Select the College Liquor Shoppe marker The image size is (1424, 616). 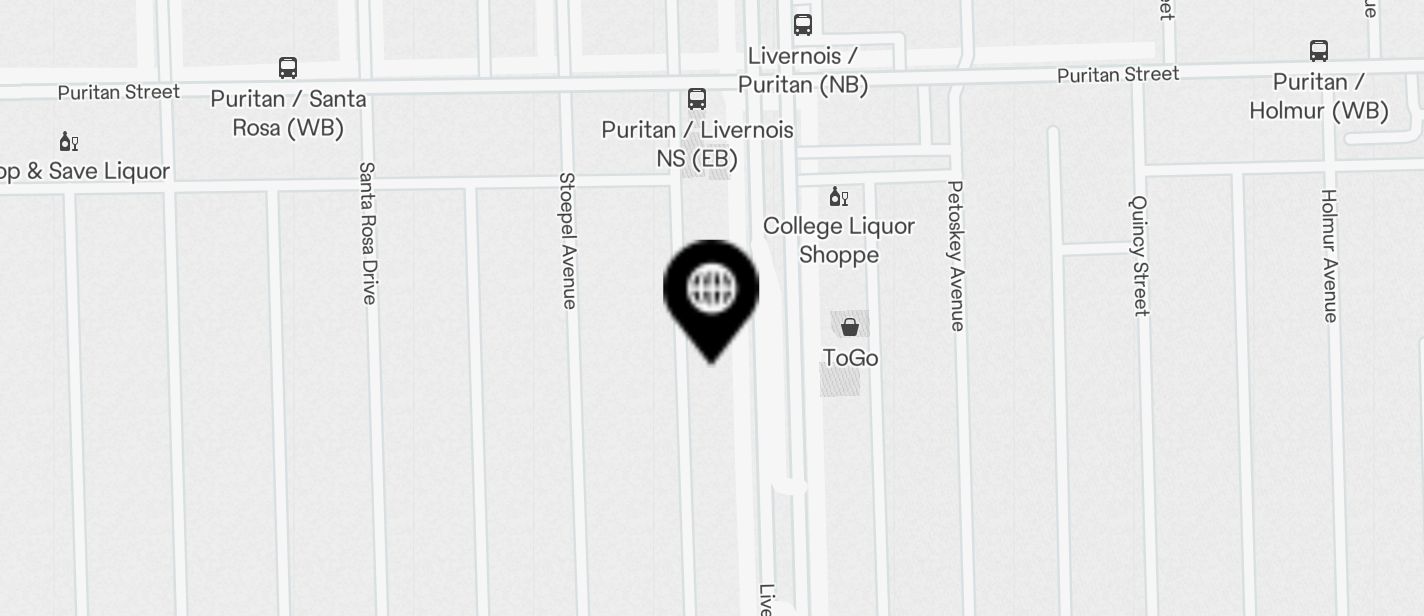[x=838, y=197]
